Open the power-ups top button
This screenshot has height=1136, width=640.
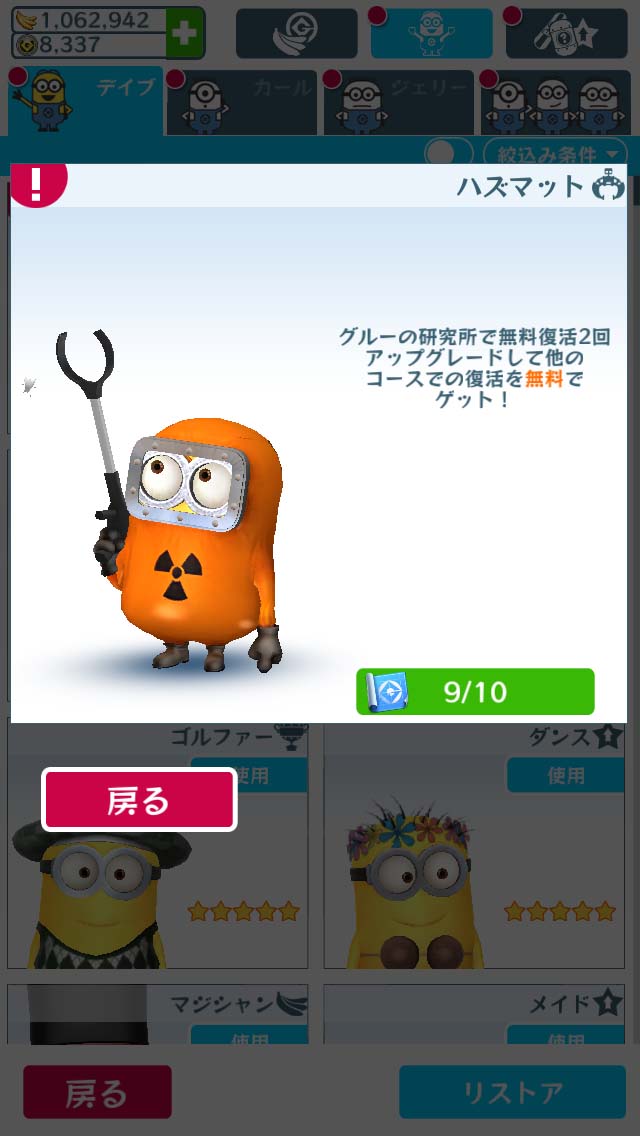566,34
